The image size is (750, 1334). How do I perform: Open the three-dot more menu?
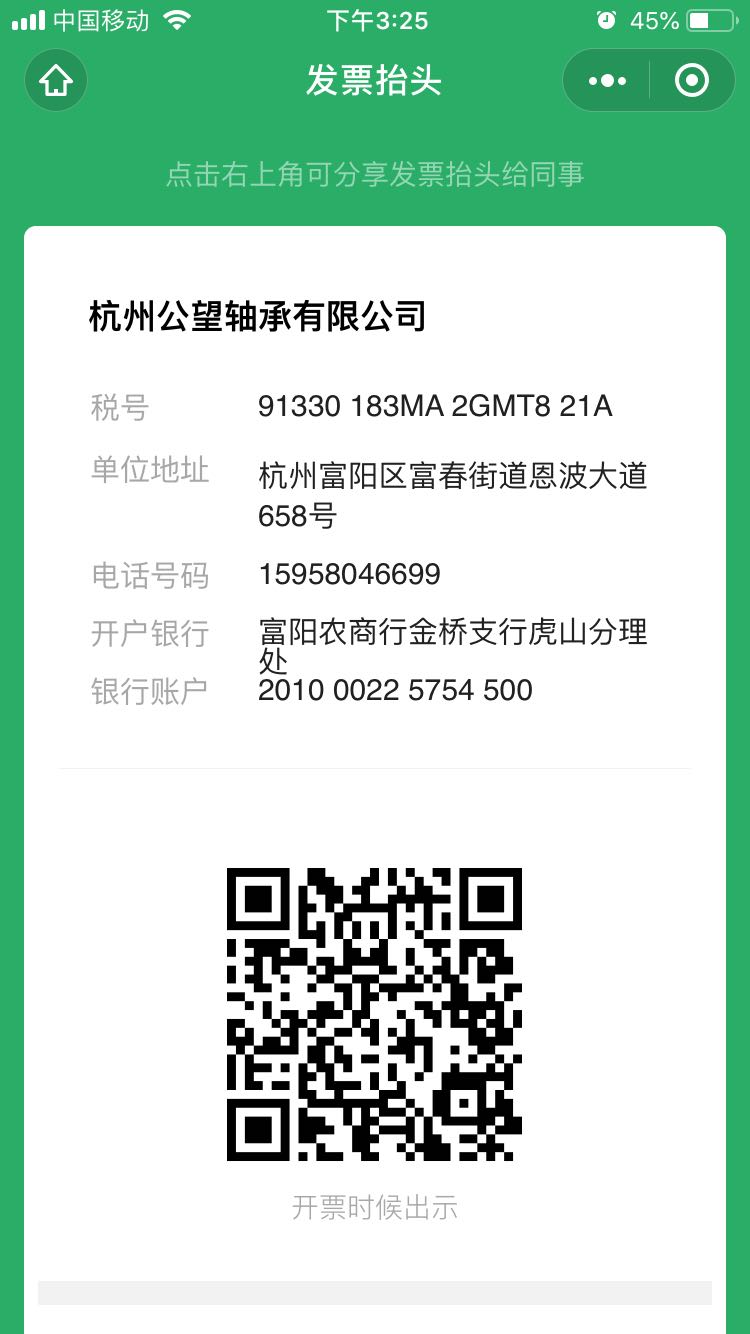click(607, 80)
